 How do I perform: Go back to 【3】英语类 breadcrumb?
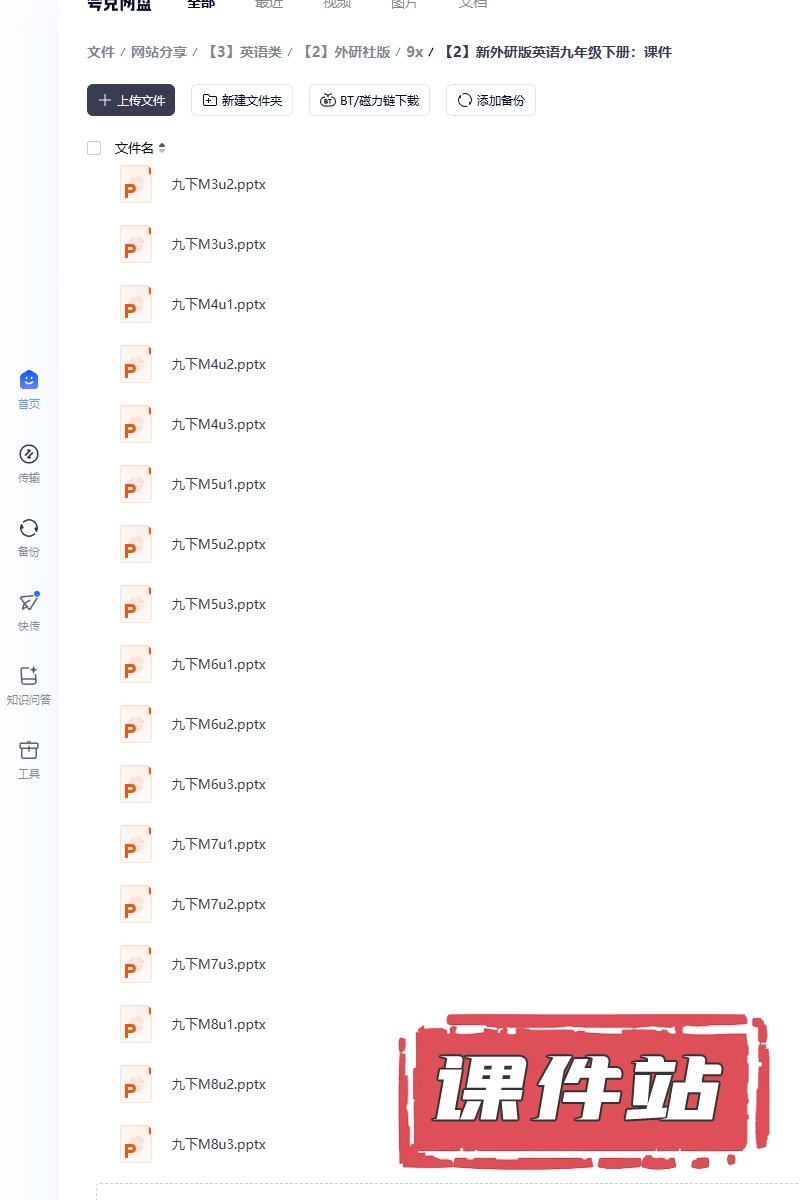[244, 52]
